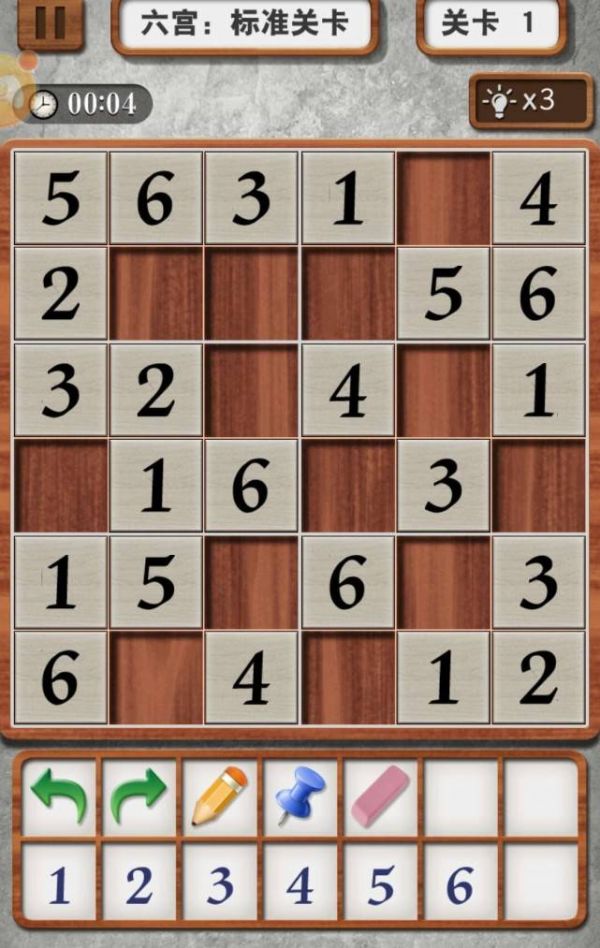Image resolution: width=600 pixels, height=948 pixels.
Task: Select number 5 on the keypad
Action: click(380, 884)
